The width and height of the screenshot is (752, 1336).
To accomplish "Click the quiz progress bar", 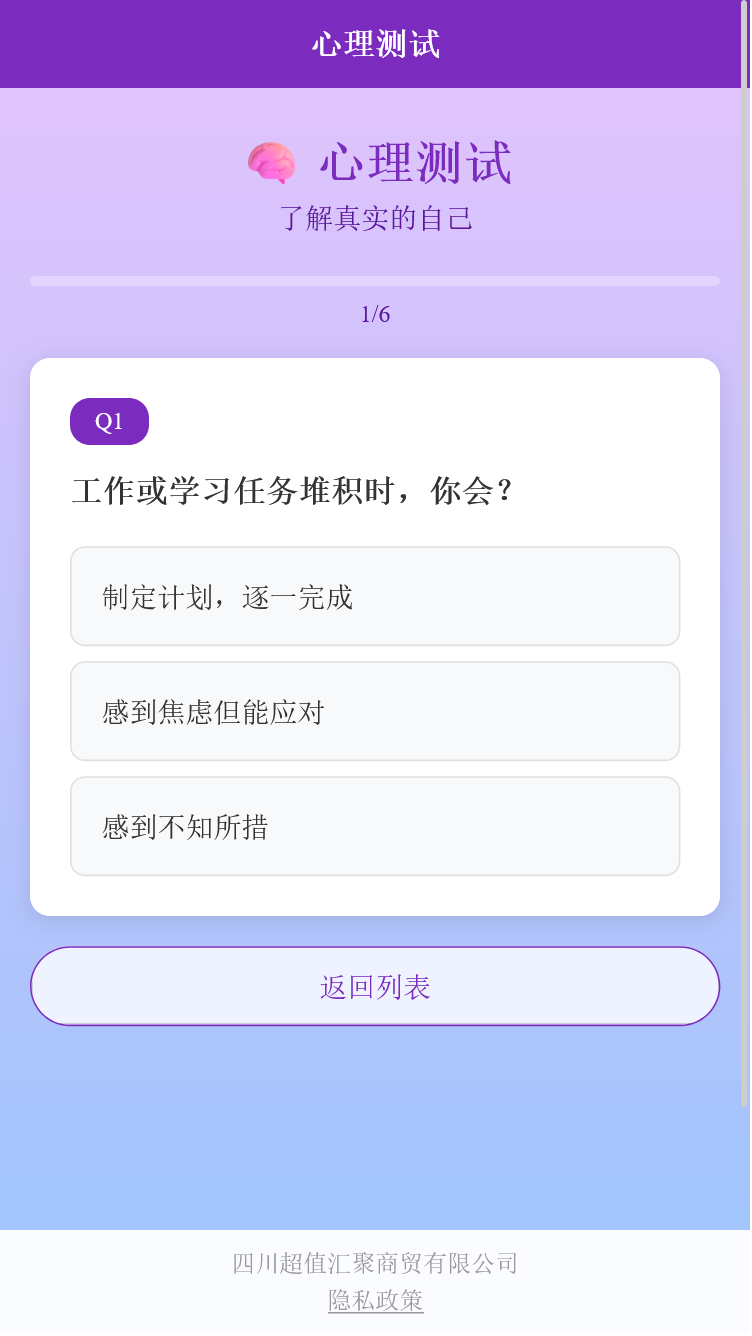I will coord(375,281).
